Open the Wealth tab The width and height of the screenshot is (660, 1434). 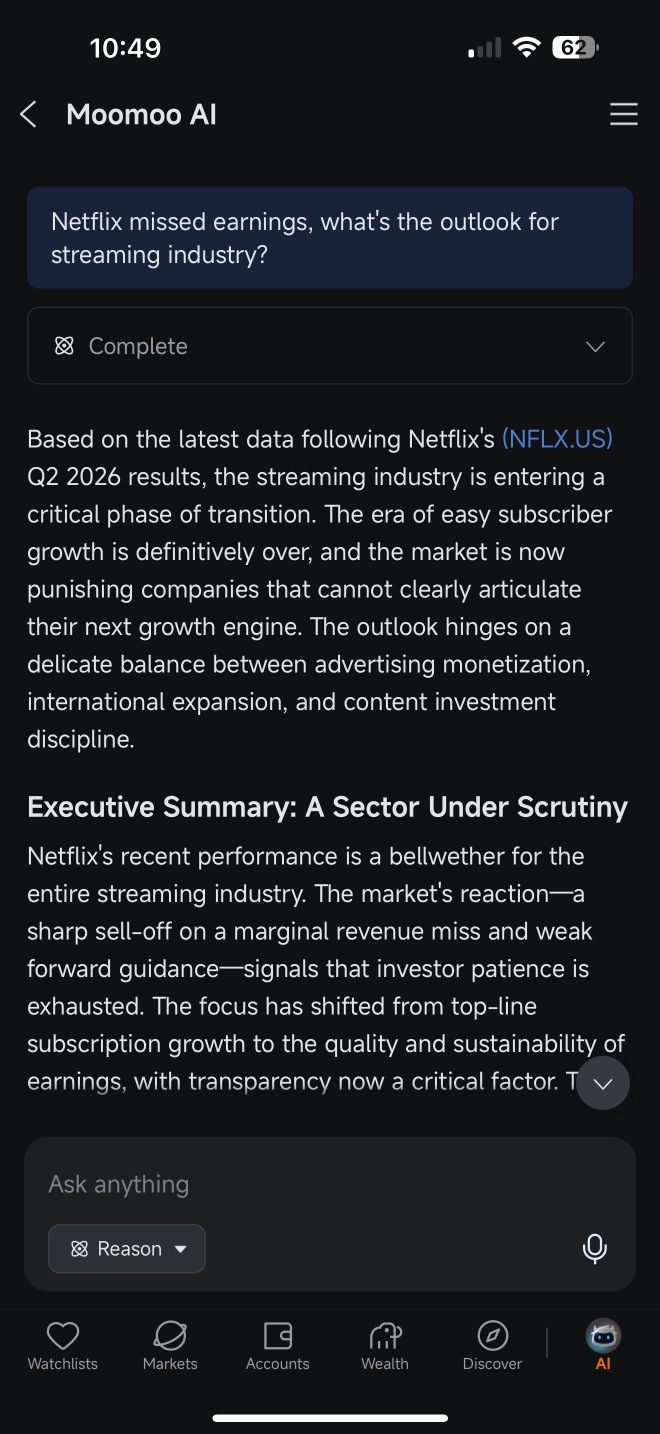[385, 1346]
